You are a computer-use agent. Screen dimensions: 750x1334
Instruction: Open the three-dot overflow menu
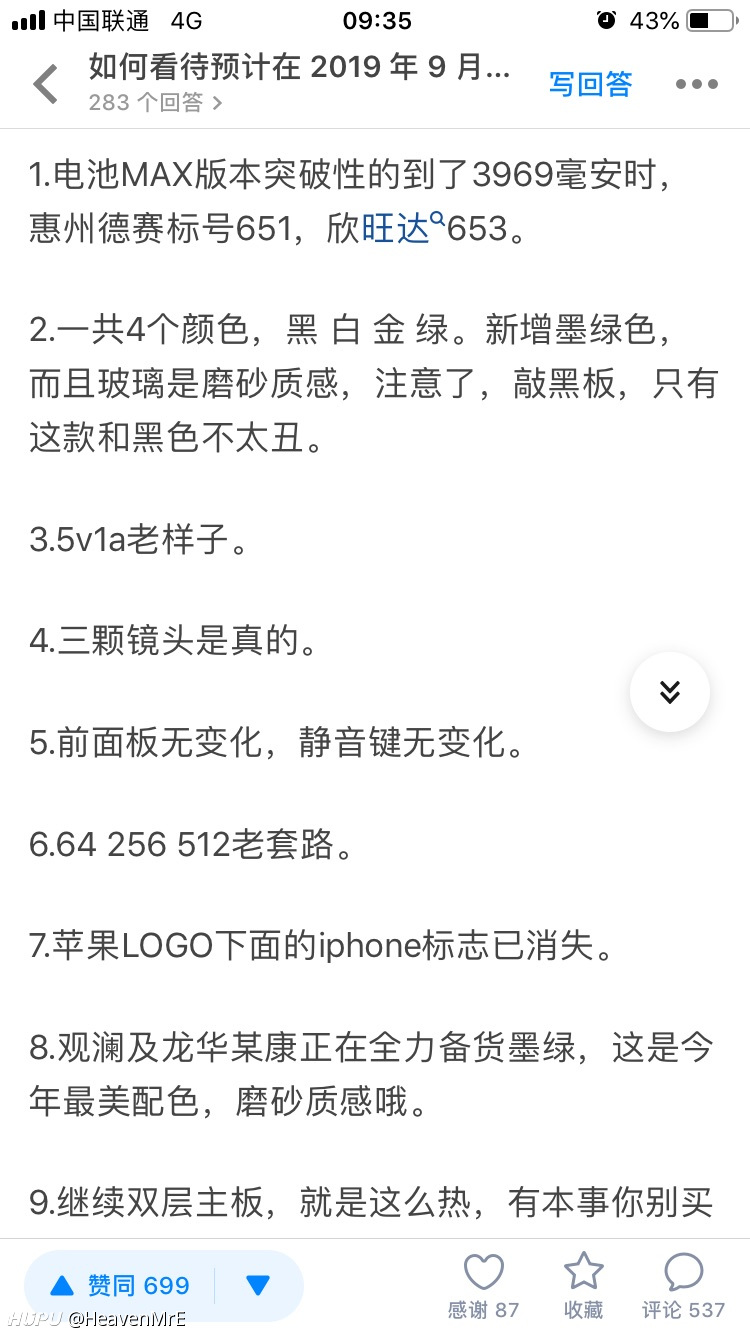(x=696, y=84)
